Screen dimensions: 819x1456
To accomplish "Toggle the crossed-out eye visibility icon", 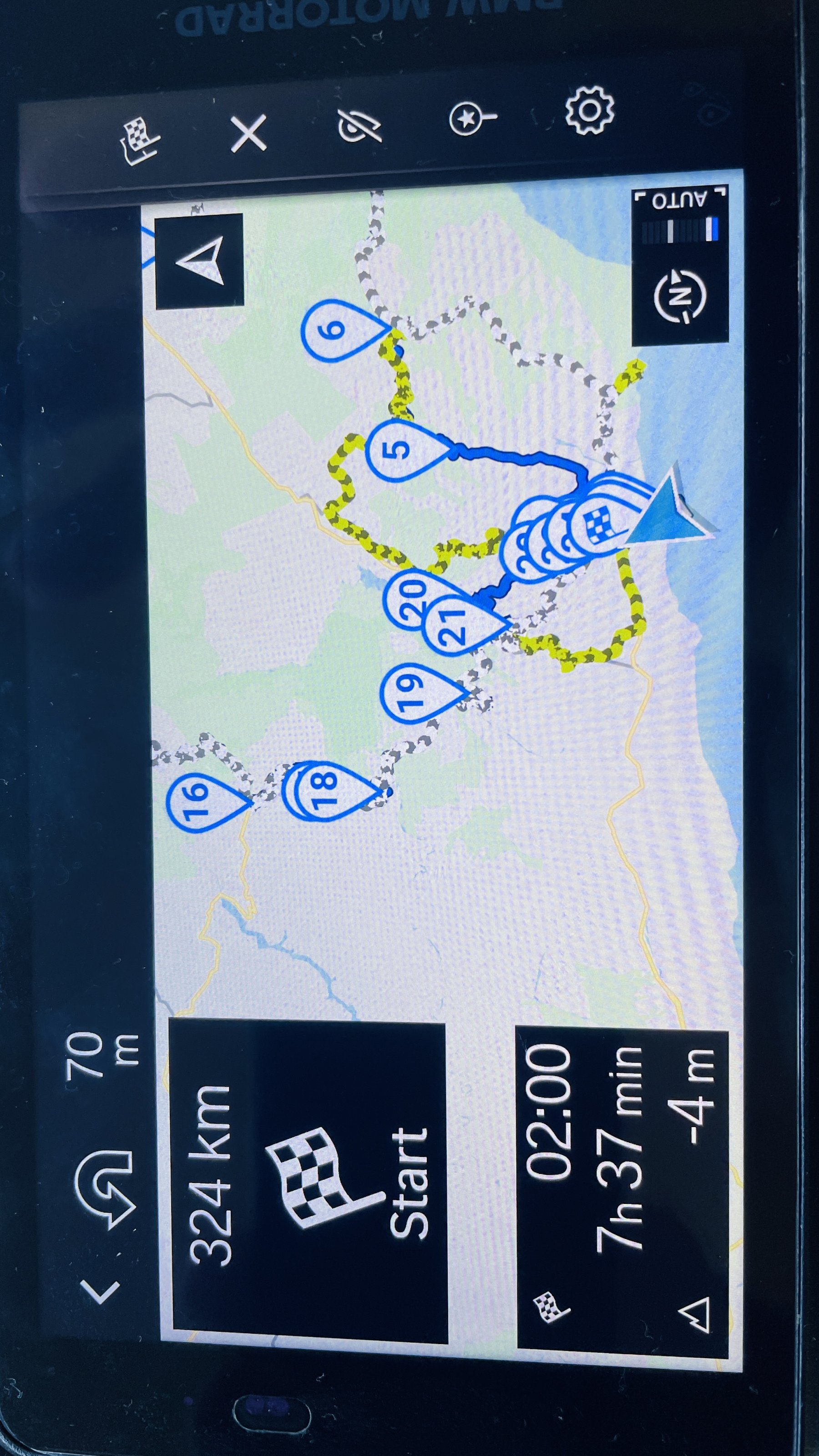I will (360, 126).
